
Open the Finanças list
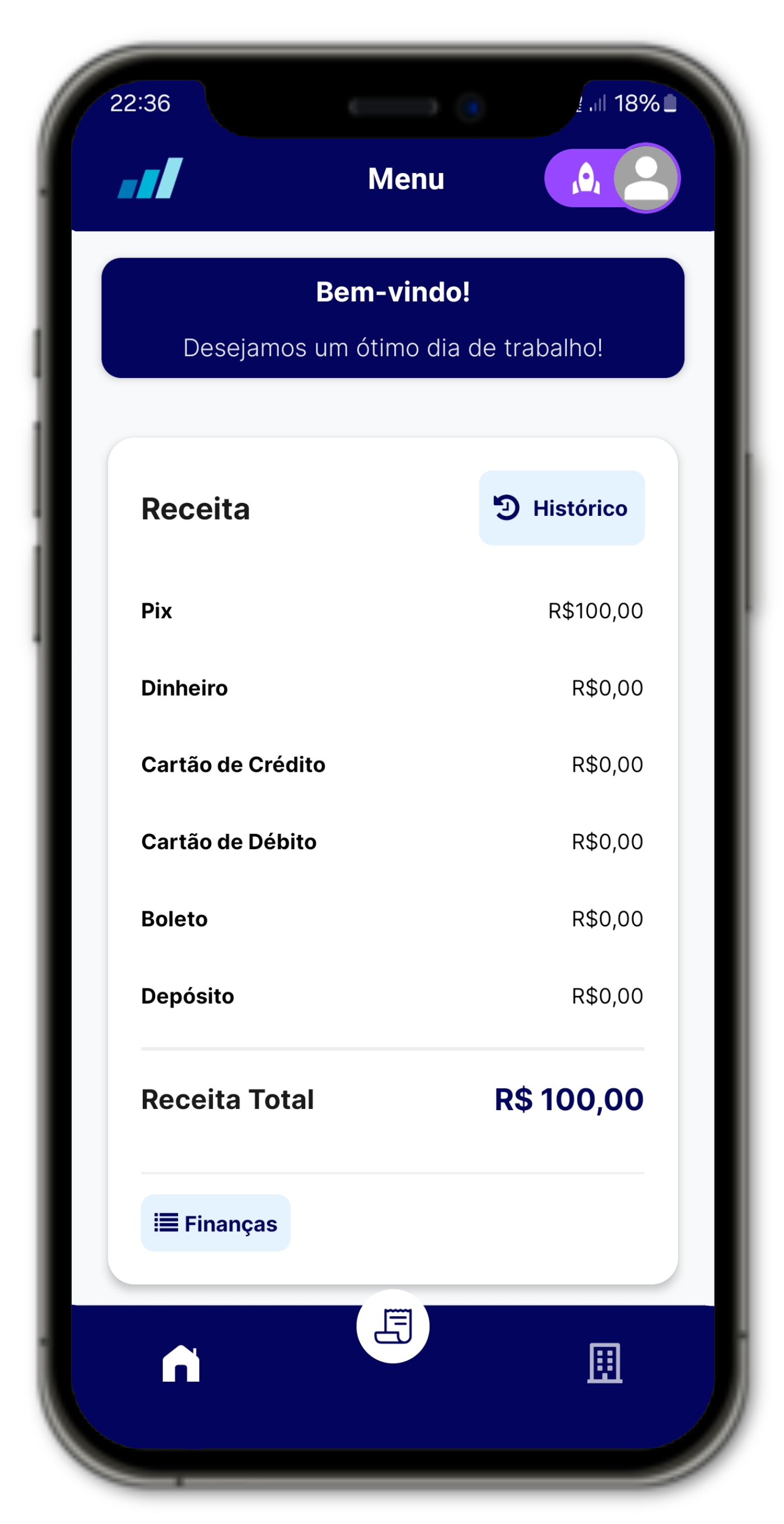(216, 1223)
